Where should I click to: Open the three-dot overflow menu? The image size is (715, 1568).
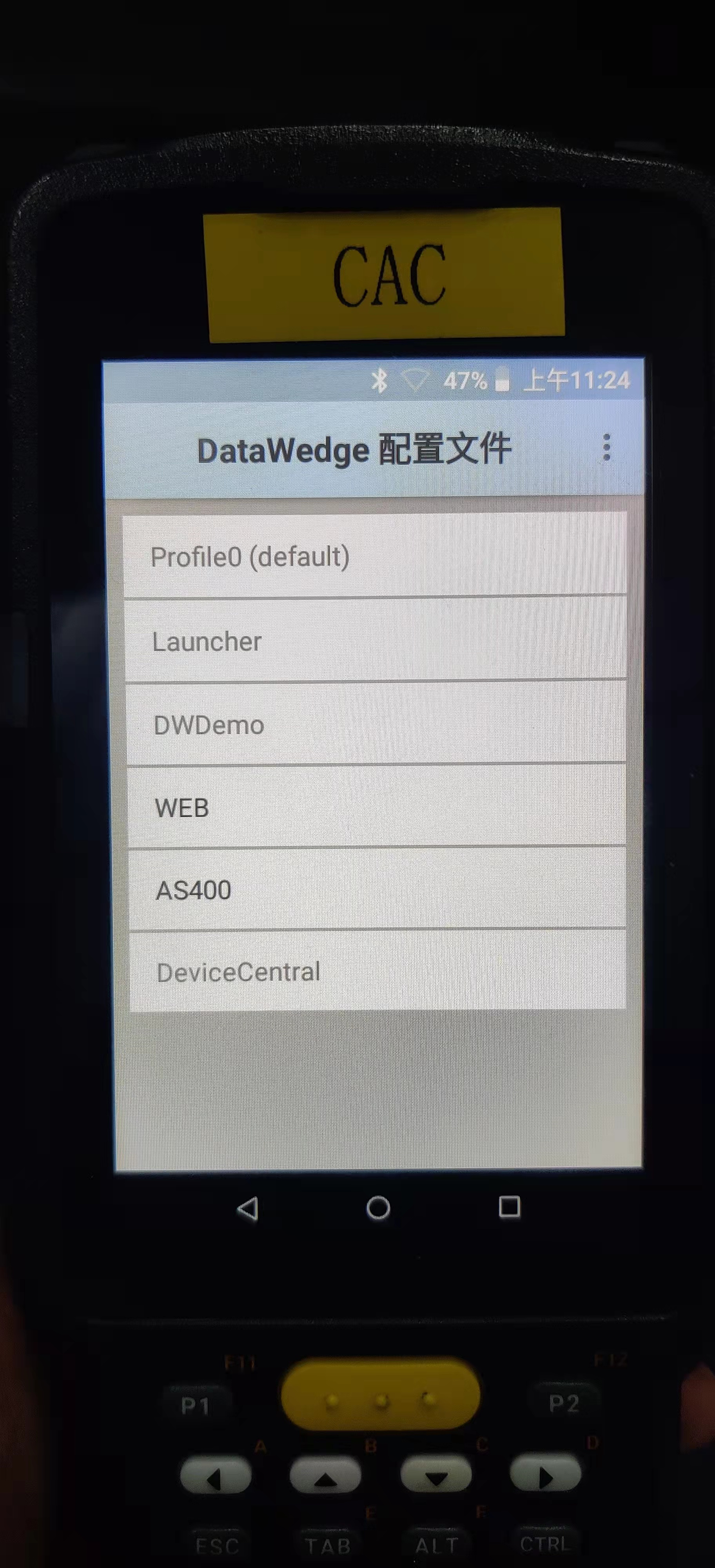click(606, 447)
